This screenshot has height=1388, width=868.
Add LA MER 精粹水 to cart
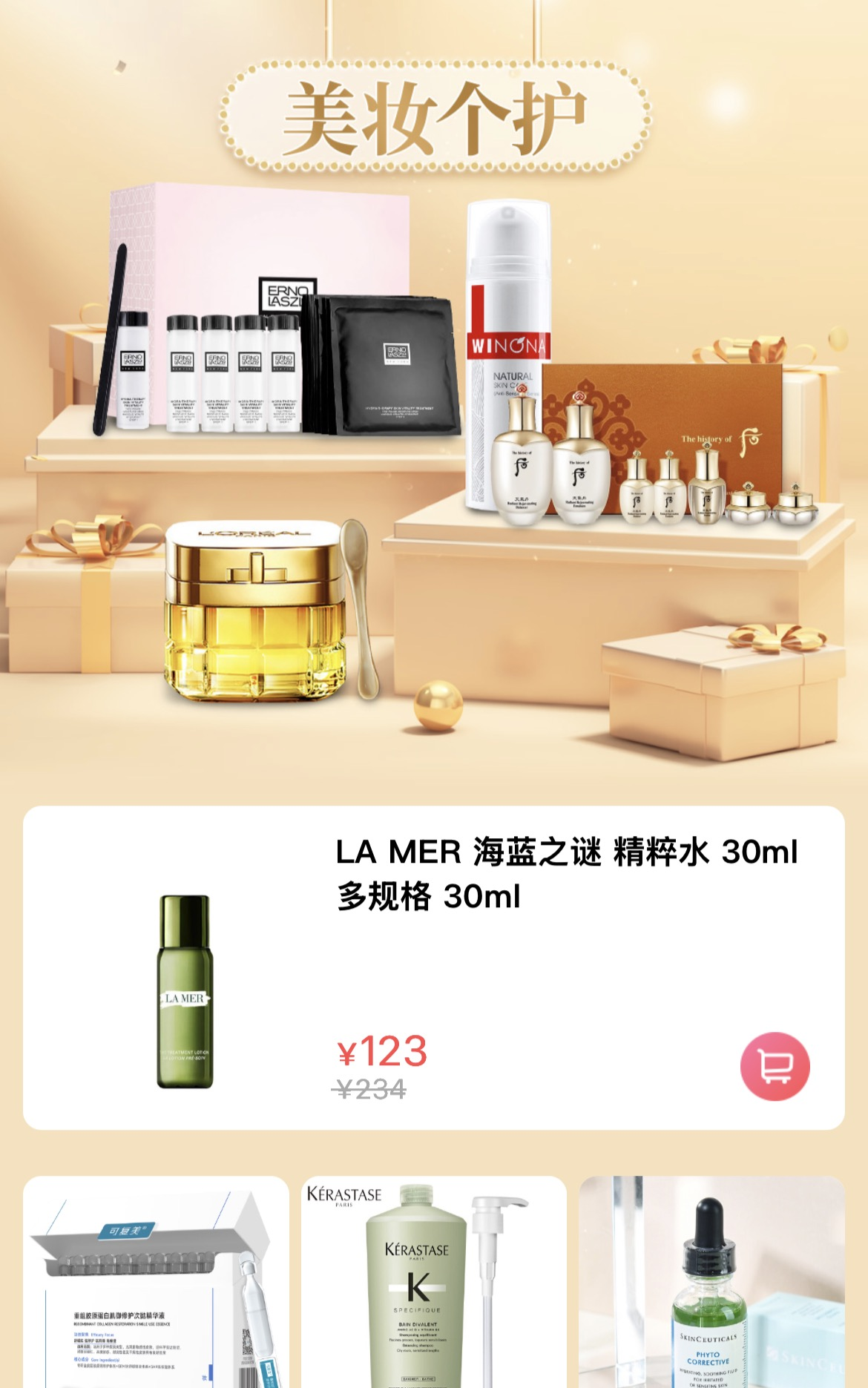pyautogui.click(x=775, y=1066)
